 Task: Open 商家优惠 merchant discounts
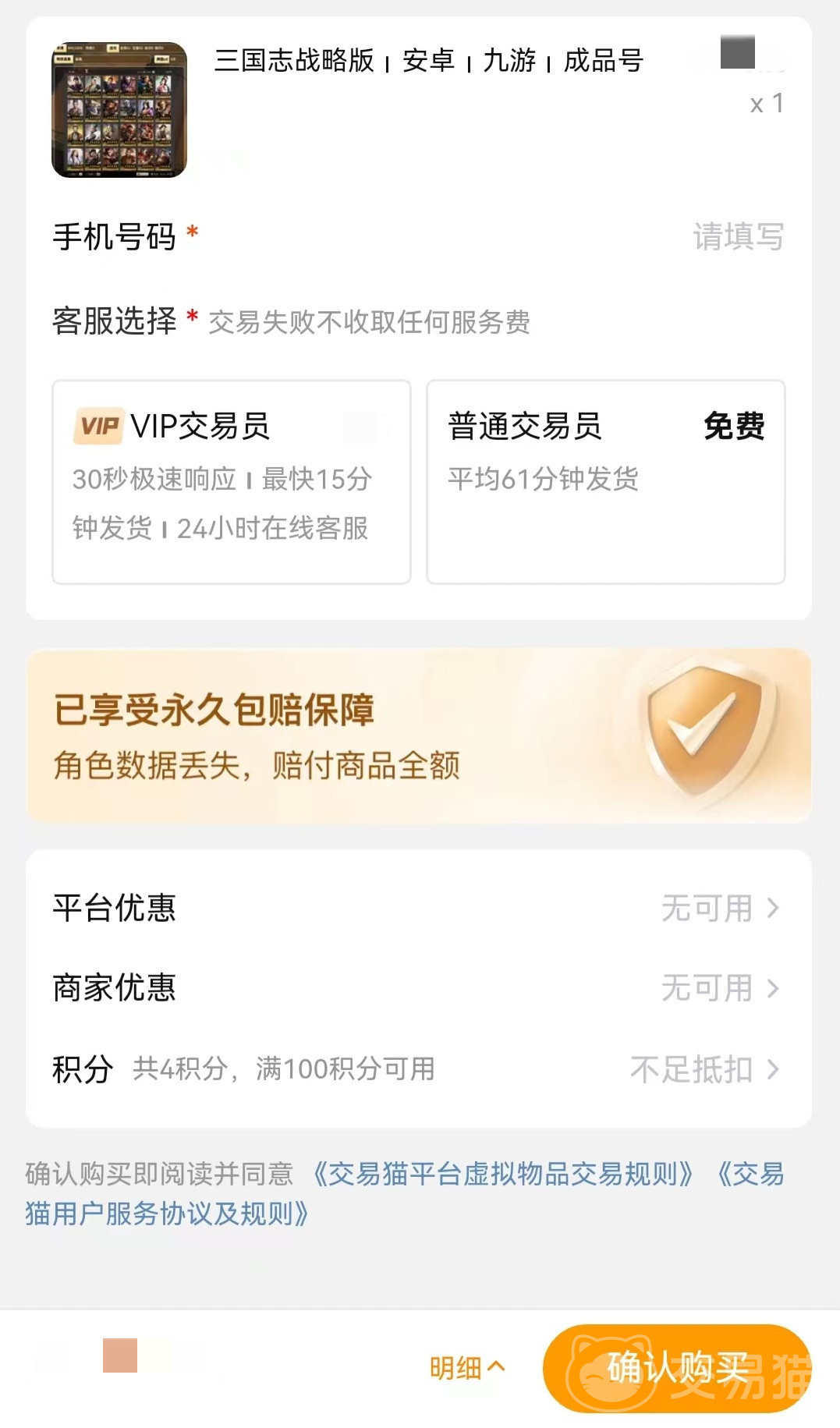coord(418,988)
